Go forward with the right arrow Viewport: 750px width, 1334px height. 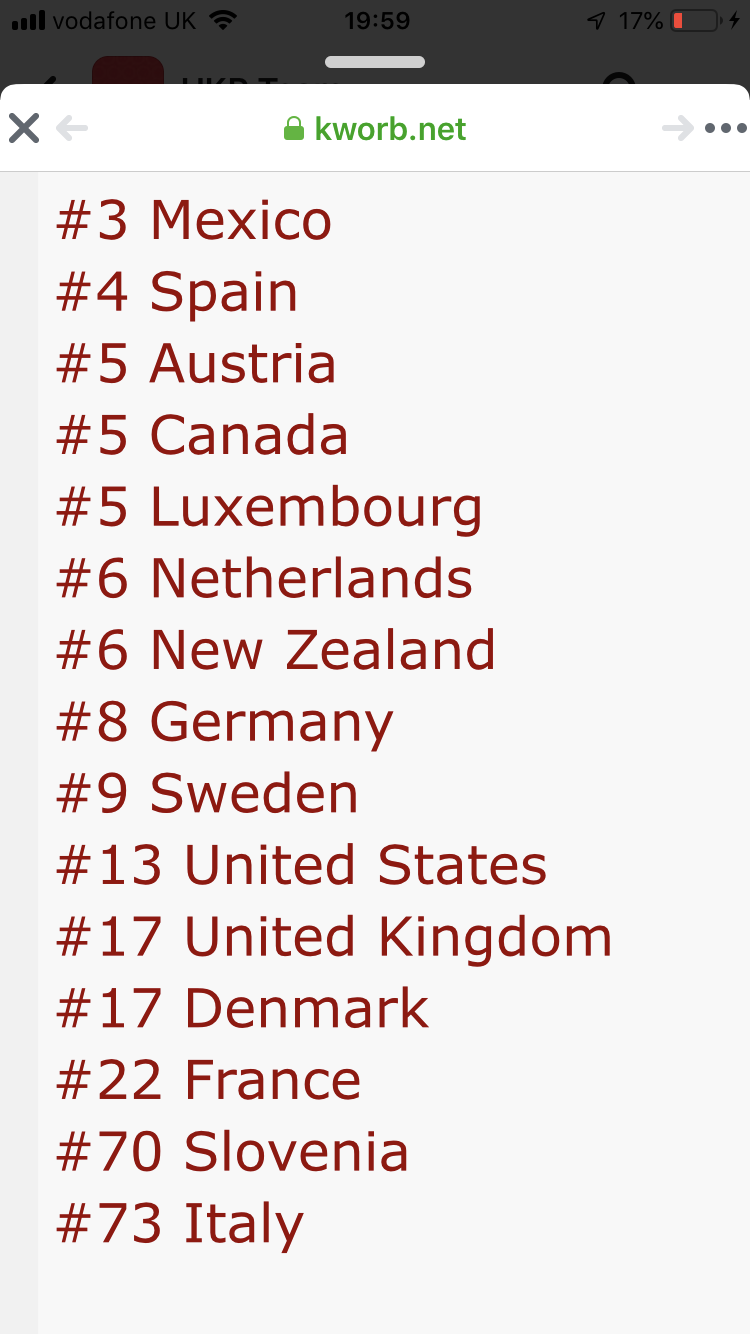(x=678, y=128)
